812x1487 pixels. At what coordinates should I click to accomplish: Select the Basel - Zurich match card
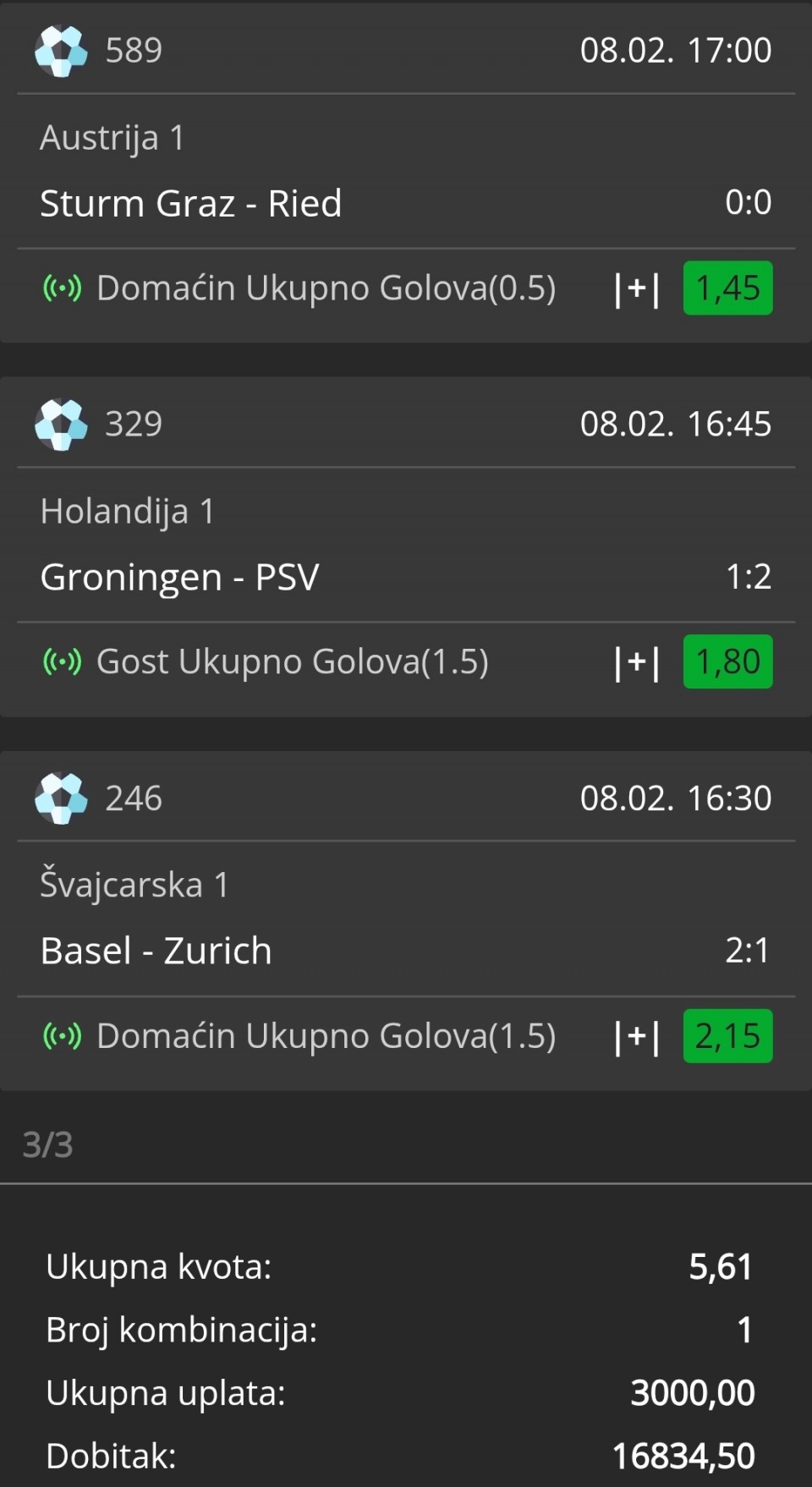click(x=156, y=952)
